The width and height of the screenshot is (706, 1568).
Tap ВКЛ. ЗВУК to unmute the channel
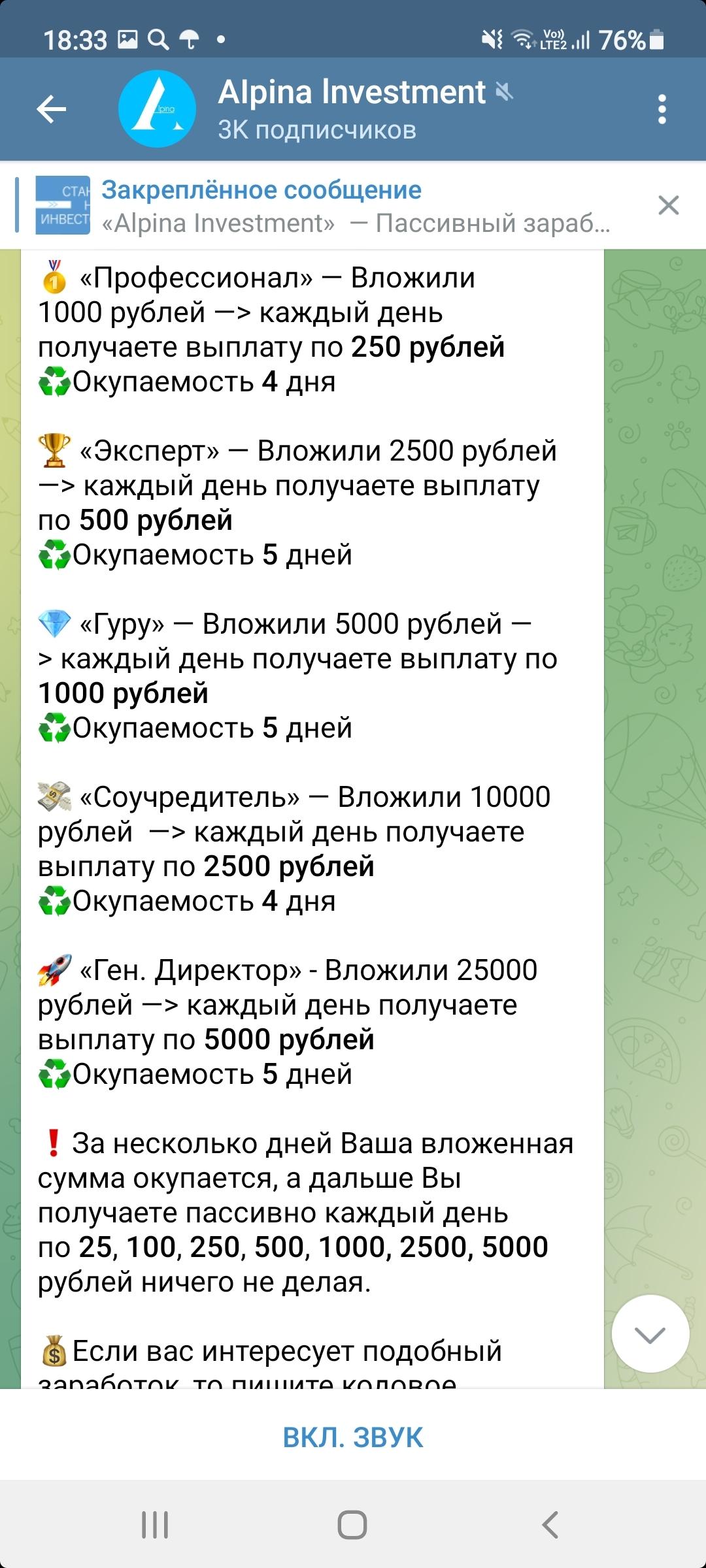[353, 1438]
